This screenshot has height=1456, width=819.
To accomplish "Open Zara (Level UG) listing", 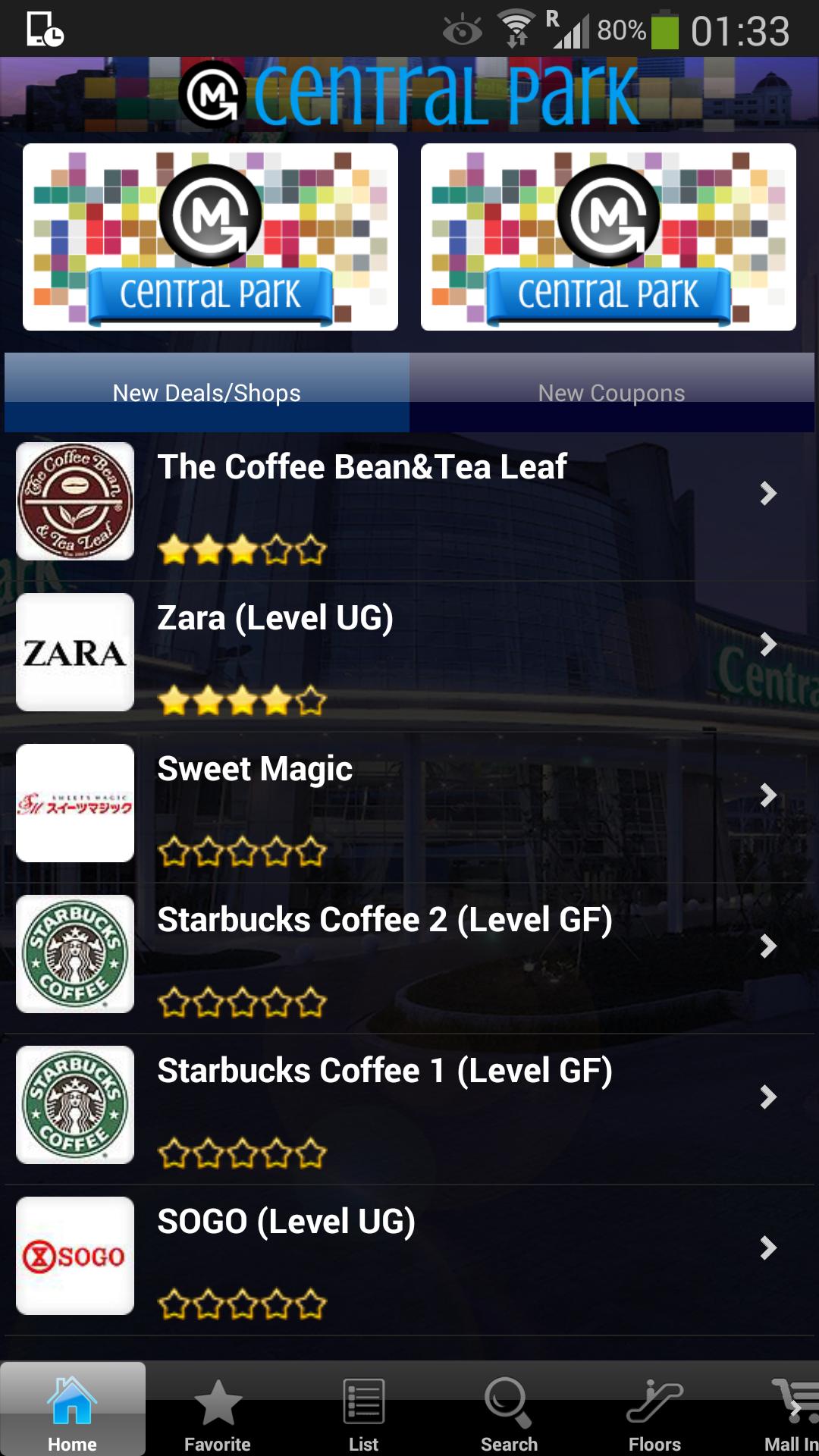I will [x=409, y=654].
